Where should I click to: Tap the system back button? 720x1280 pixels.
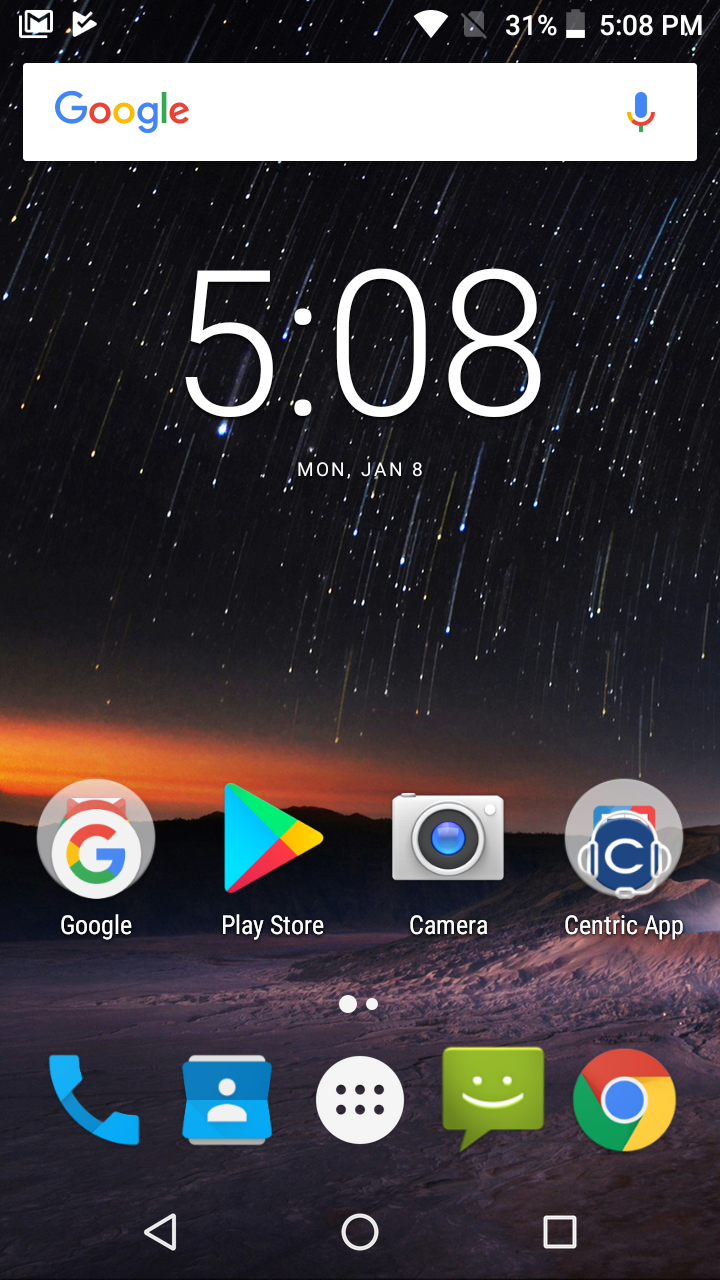[x=161, y=1232]
